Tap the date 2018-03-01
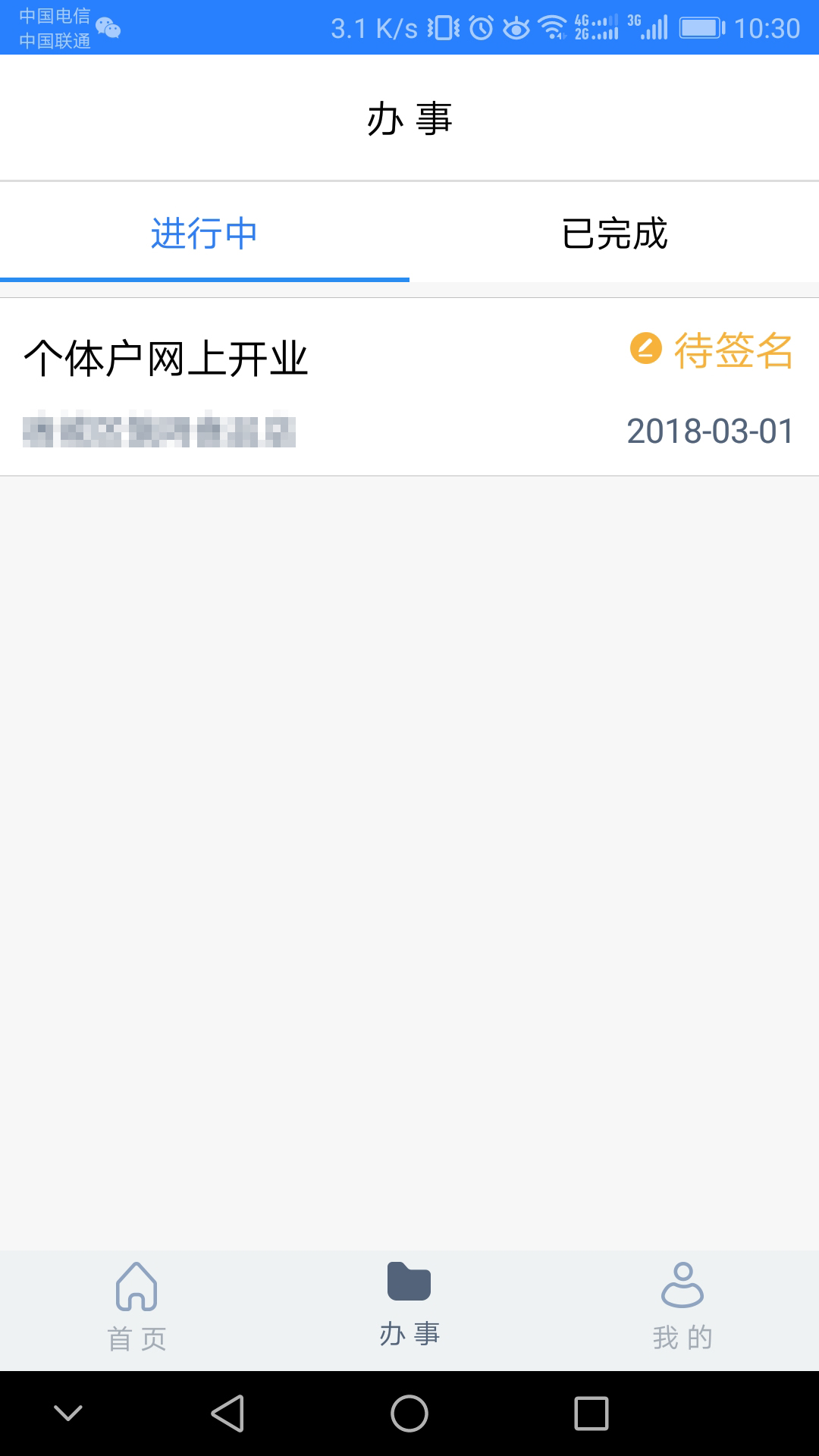This screenshot has width=819, height=1456. click(711, 431)
